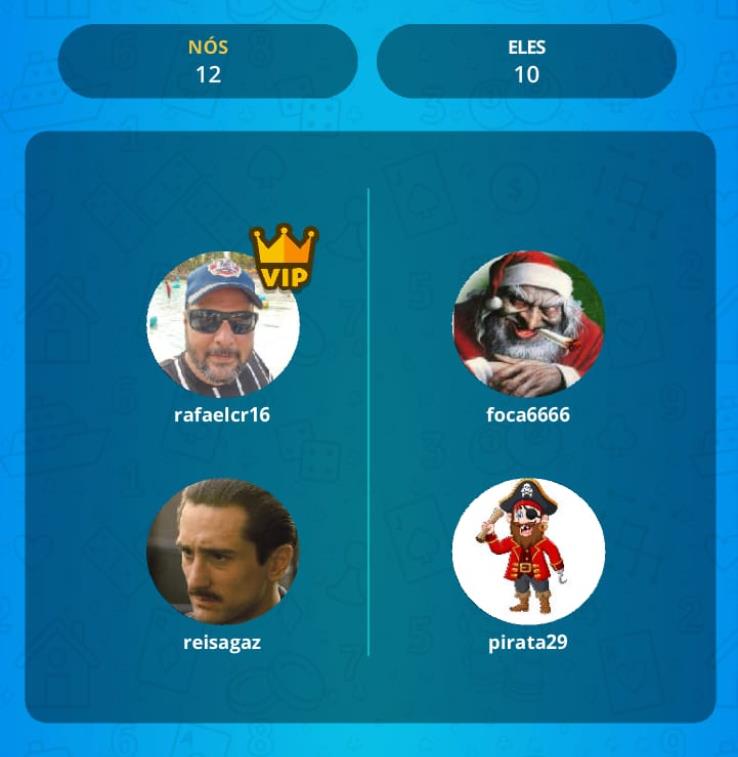Select reisagaz's profile avatar
This screenshot has width=738, height=757.
pyautogui.click(x=222, y=552)
